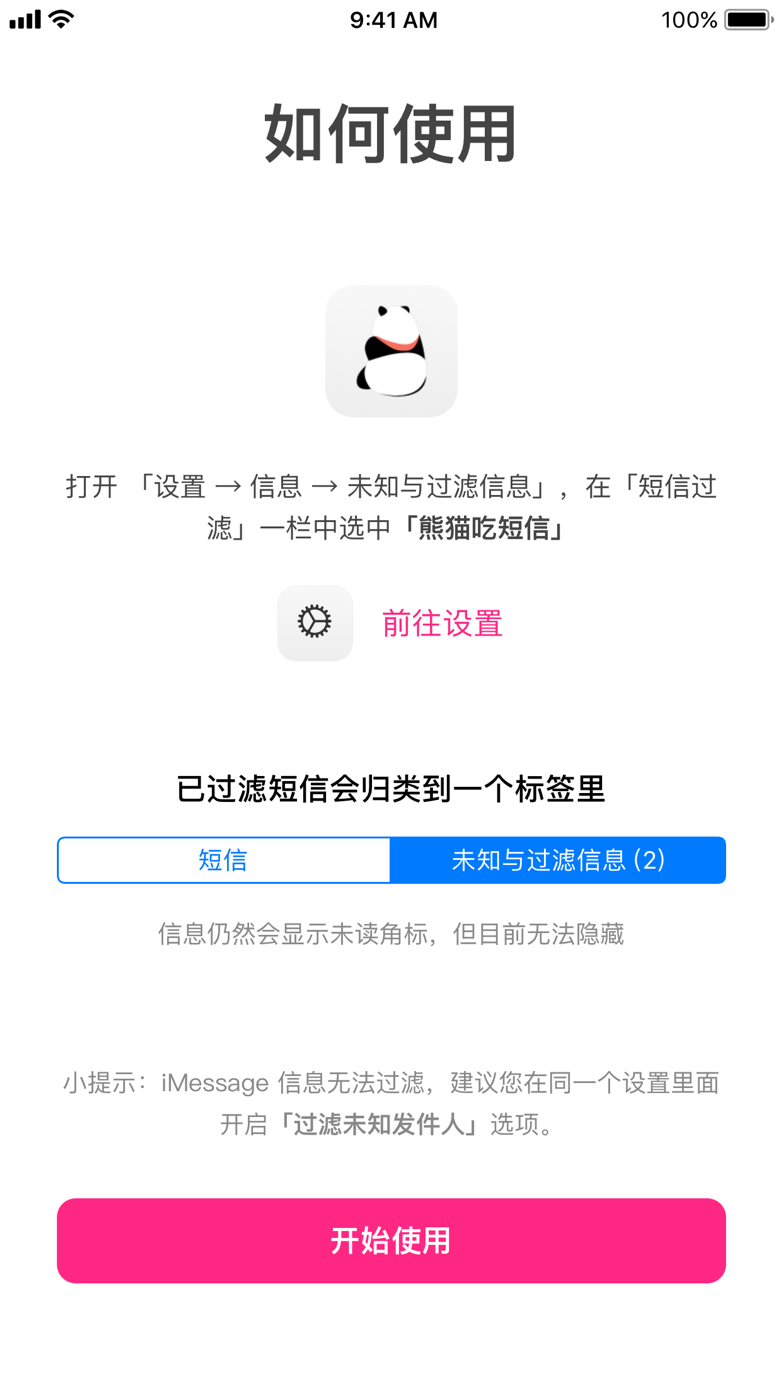Tap the 前往设置 link
Viewport: 783px width, 1392px height.
coord(442,623)
